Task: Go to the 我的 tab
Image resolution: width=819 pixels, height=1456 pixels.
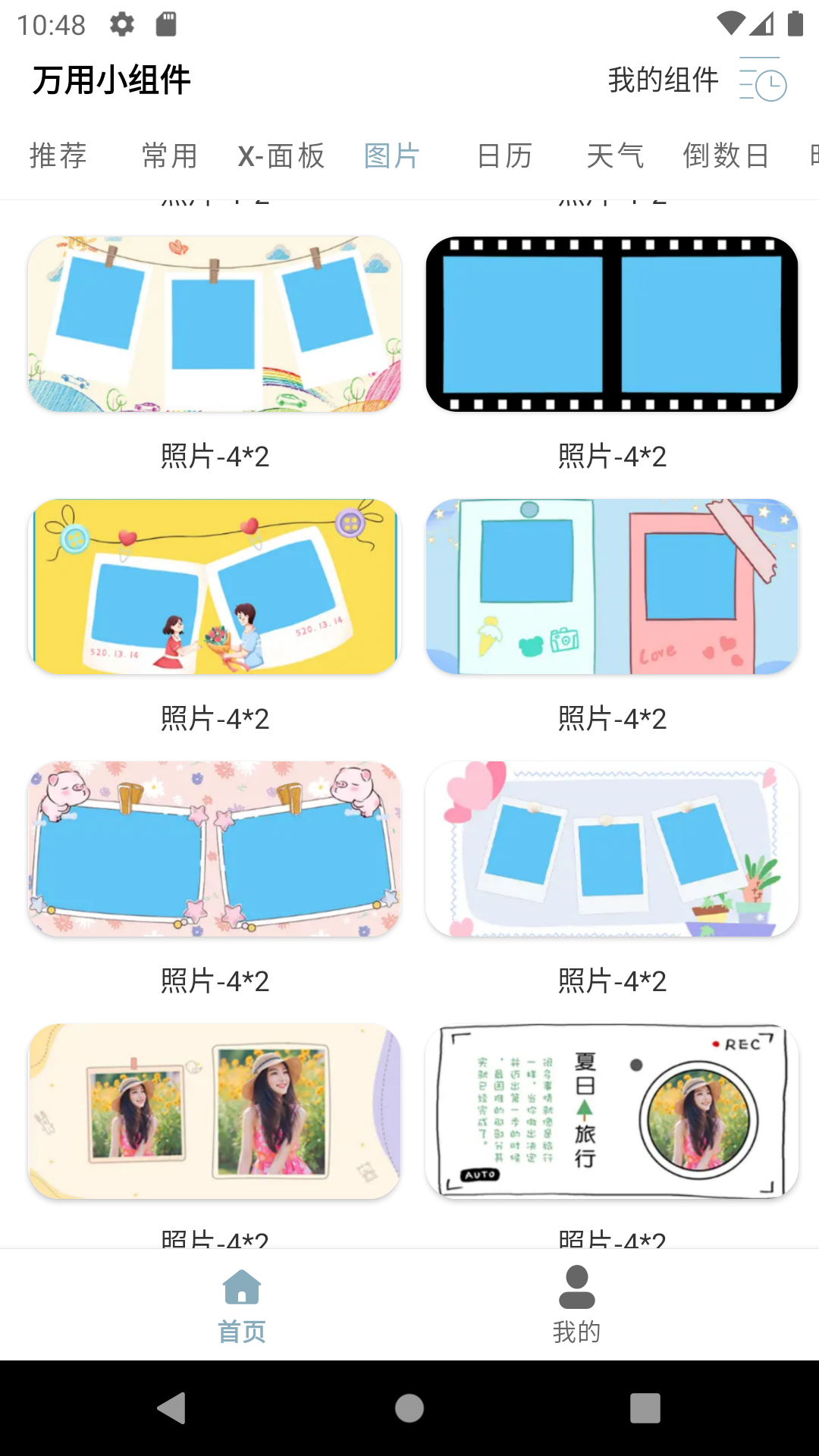Action: click(x=576, y=1304)
